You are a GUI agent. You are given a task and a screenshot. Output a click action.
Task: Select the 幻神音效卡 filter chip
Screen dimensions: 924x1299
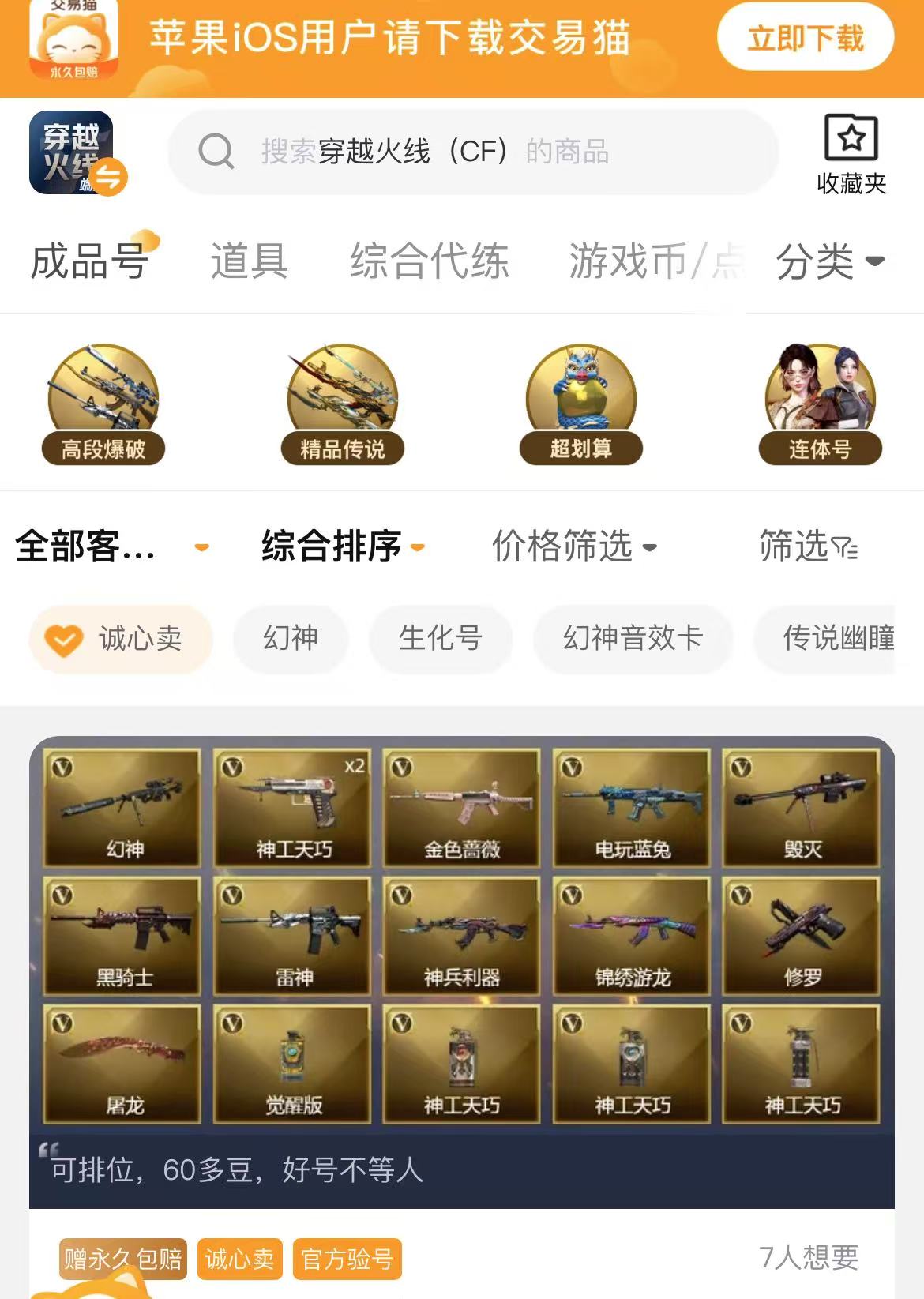(633, 639)
